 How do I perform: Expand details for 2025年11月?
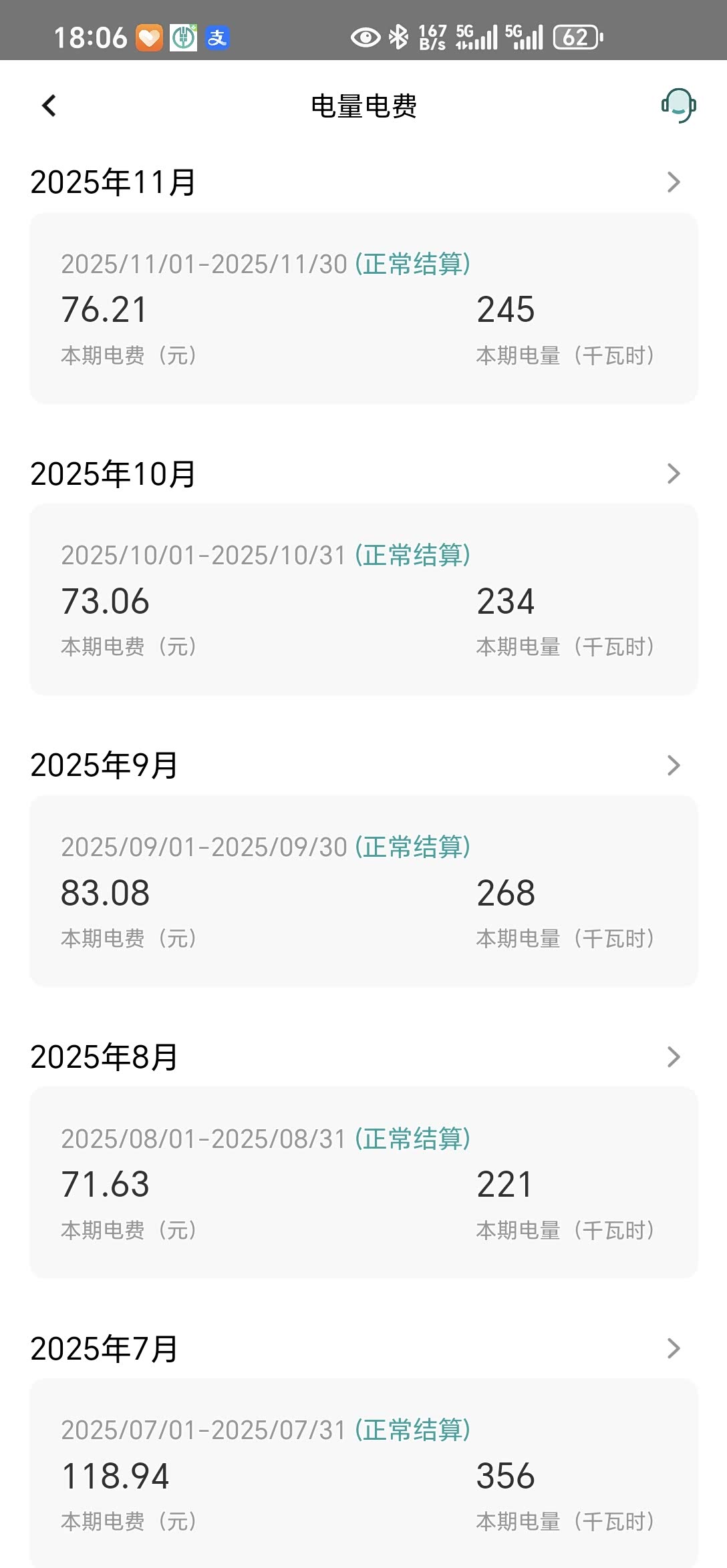[x=674, y=182]
